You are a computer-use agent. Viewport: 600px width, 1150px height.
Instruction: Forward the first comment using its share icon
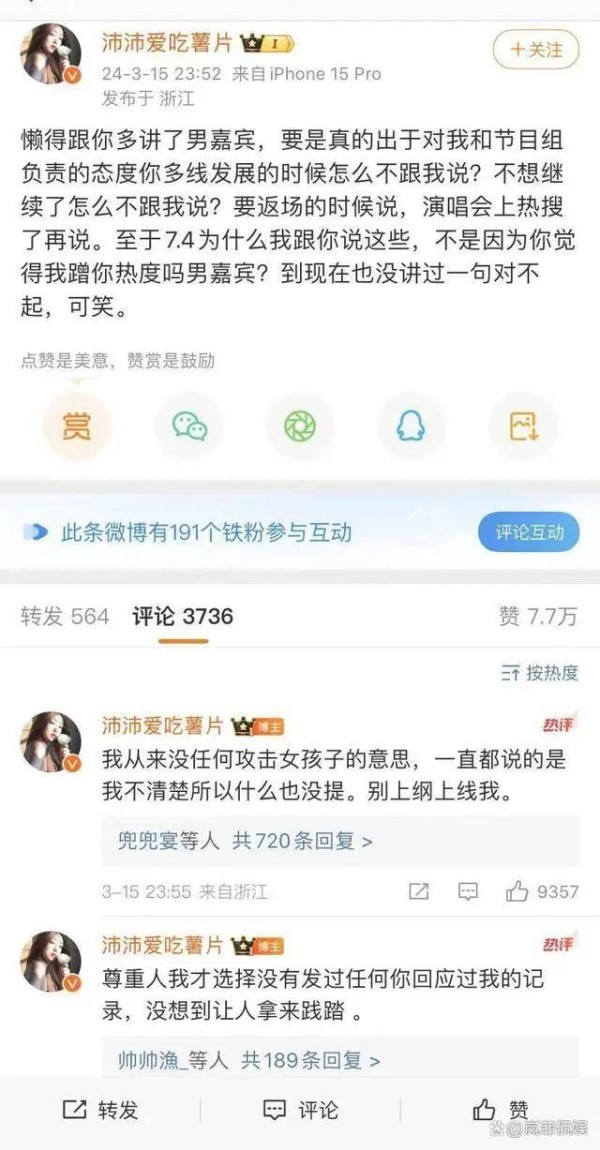(419, 891)
